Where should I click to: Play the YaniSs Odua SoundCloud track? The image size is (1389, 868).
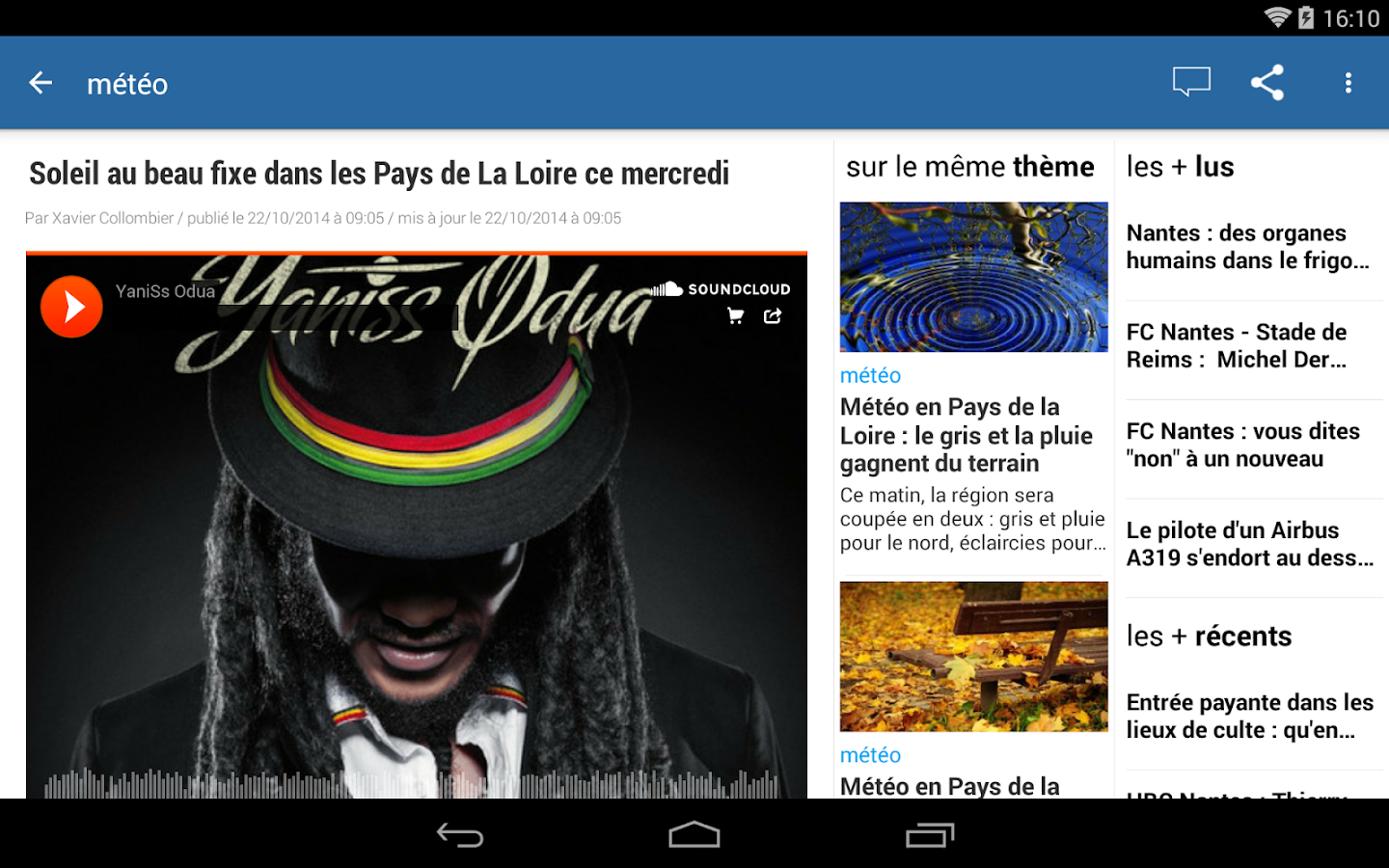[71, 307]
